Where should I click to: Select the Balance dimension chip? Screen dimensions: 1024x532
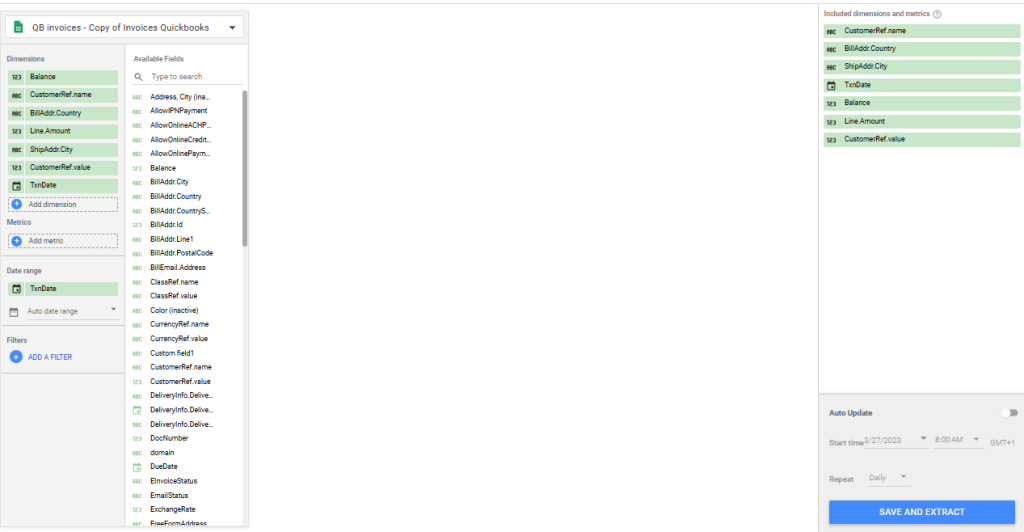pyautogui.click(x=62, y=77)
